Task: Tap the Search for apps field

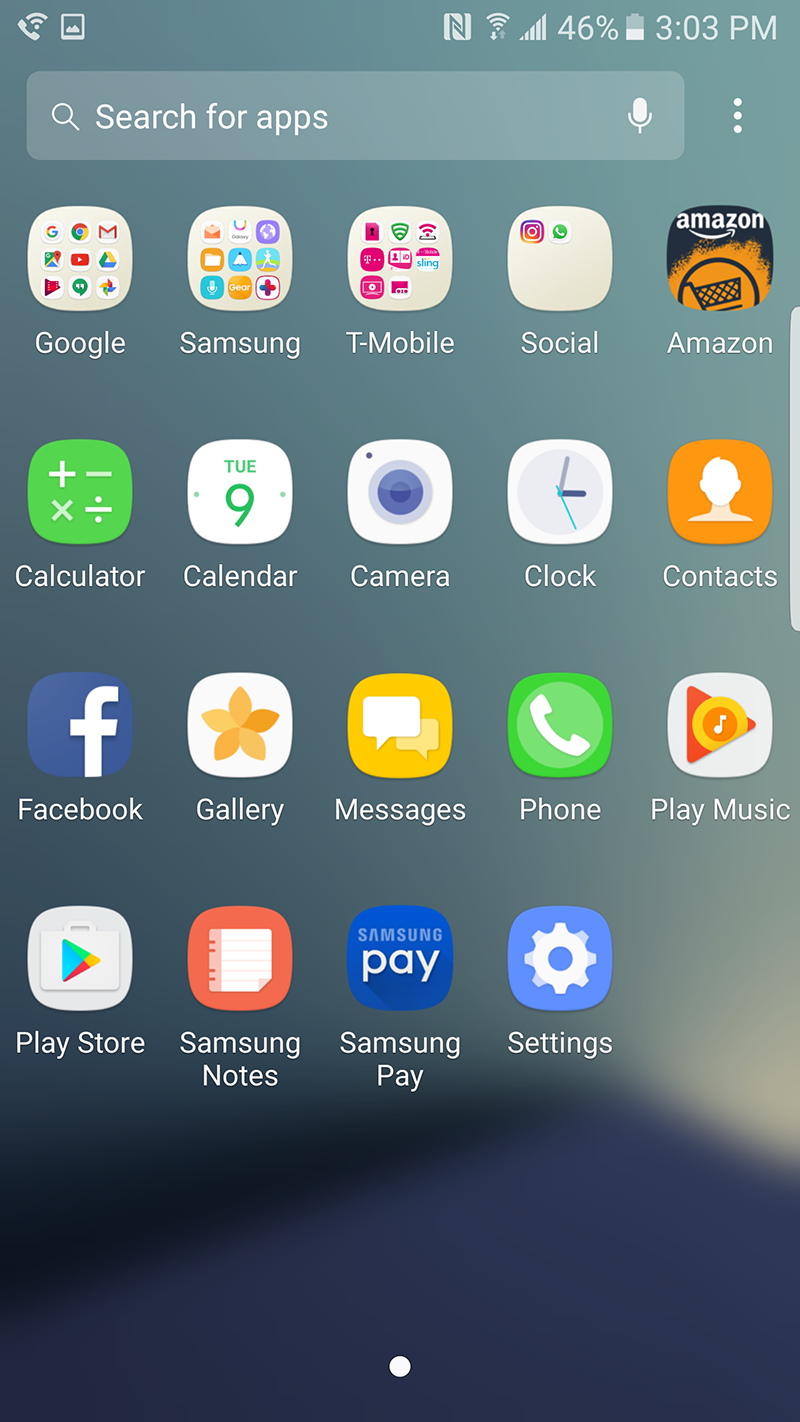Action: 355,116
